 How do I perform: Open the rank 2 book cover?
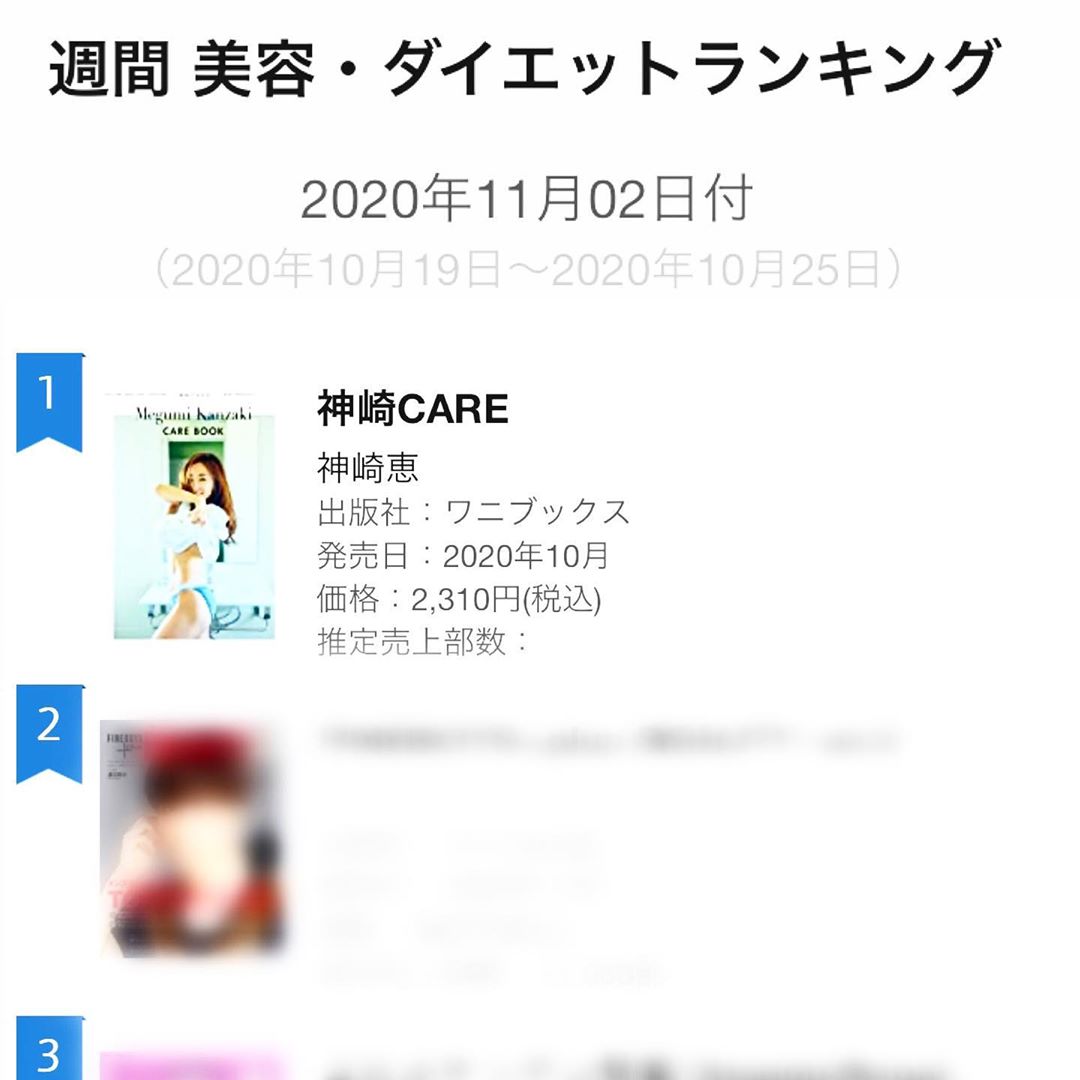[x=190, y=840]
